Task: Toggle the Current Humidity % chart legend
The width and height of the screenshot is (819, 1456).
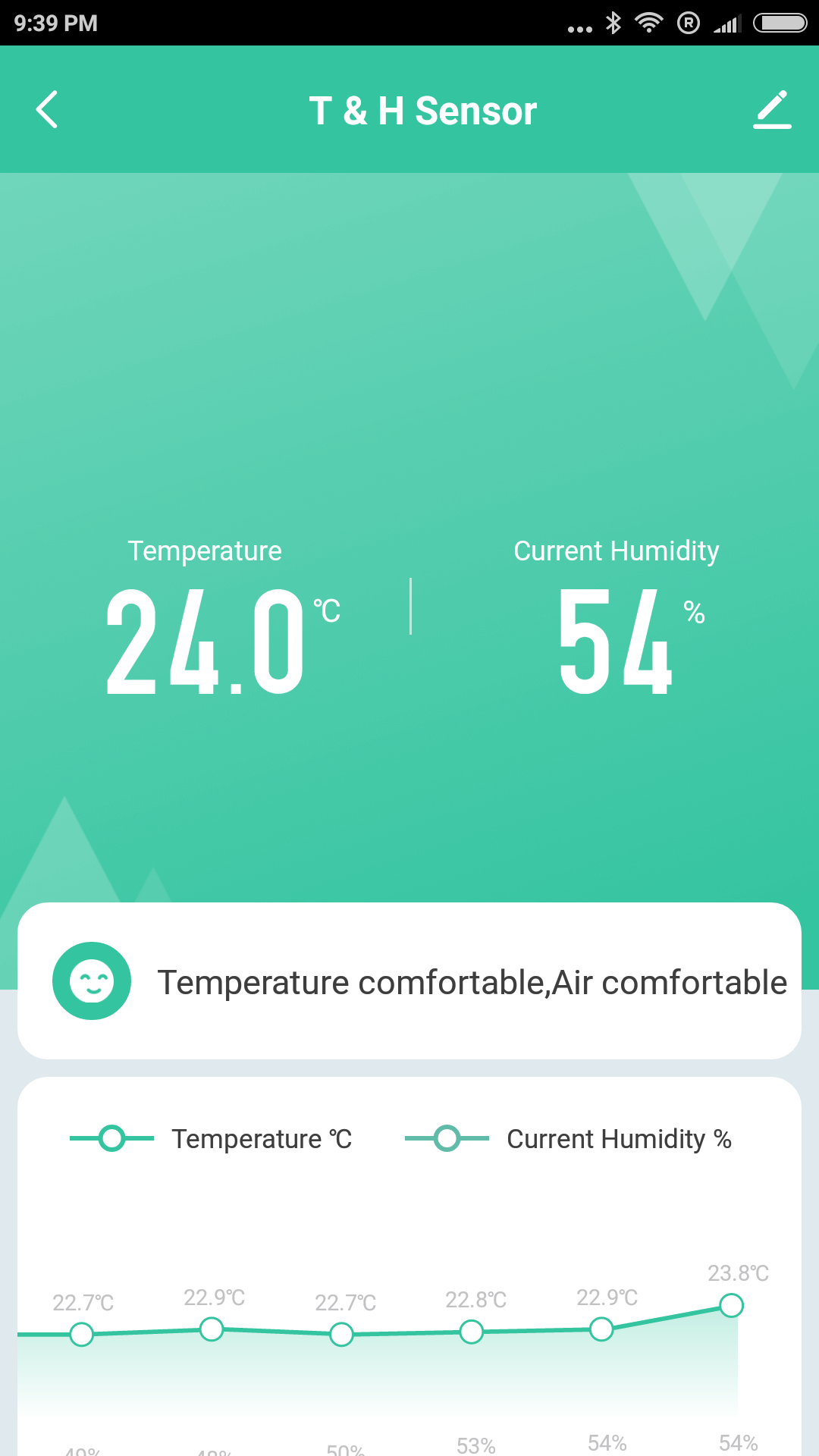Action: click(x=568, y=1138)
